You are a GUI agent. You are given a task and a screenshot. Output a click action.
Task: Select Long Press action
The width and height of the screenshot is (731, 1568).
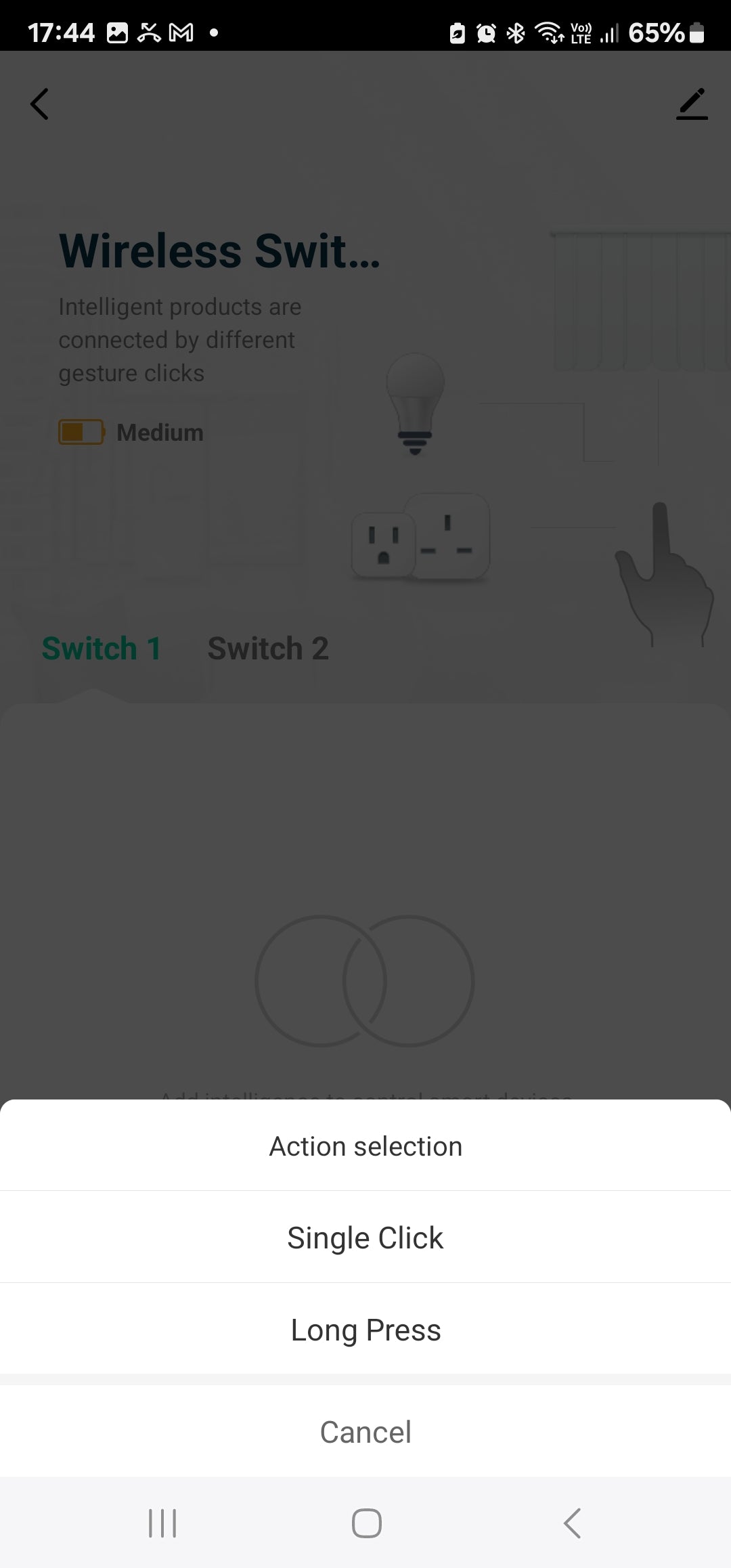pyautogui.click(x=365, y=1330)
